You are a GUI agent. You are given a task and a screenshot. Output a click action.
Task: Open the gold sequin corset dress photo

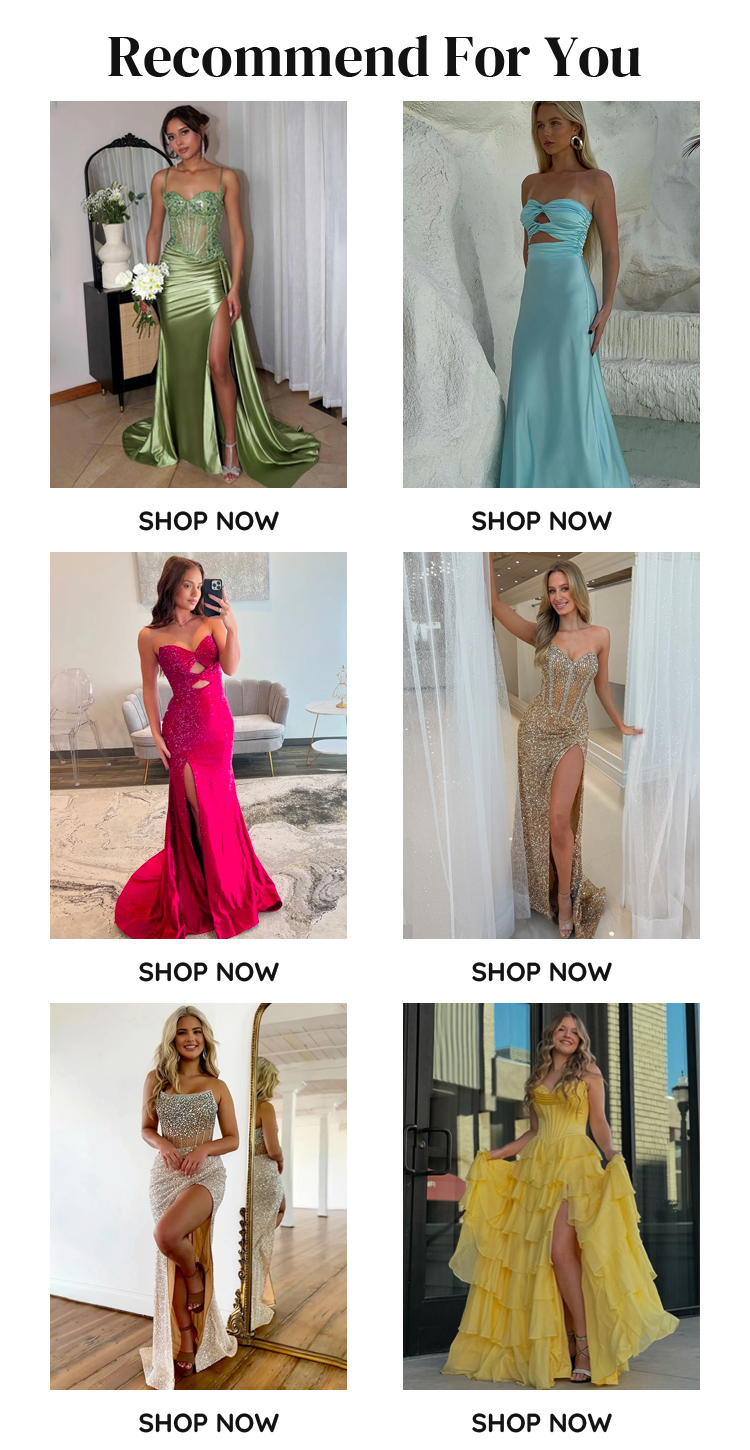[551, 745]
